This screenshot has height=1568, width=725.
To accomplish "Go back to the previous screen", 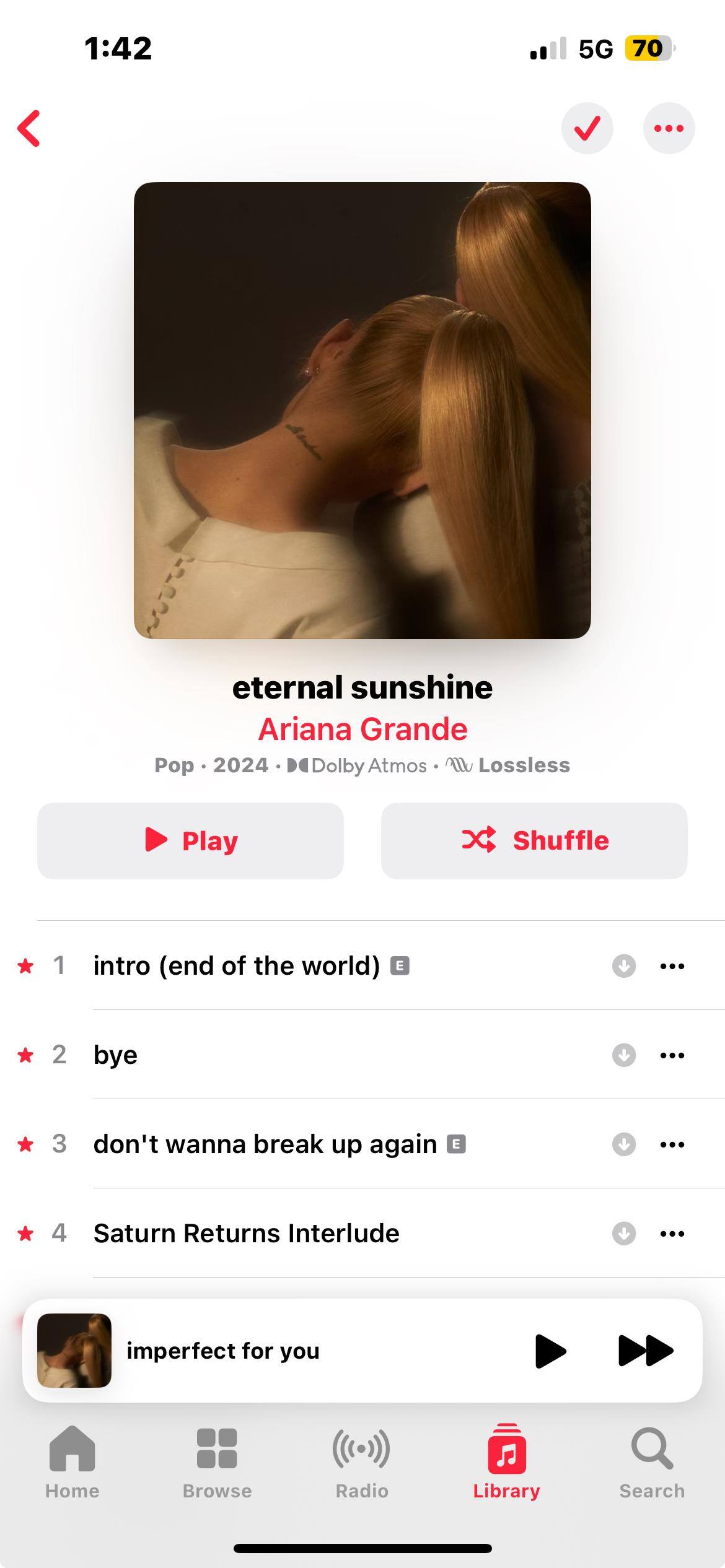I will [x=29, y=129].
